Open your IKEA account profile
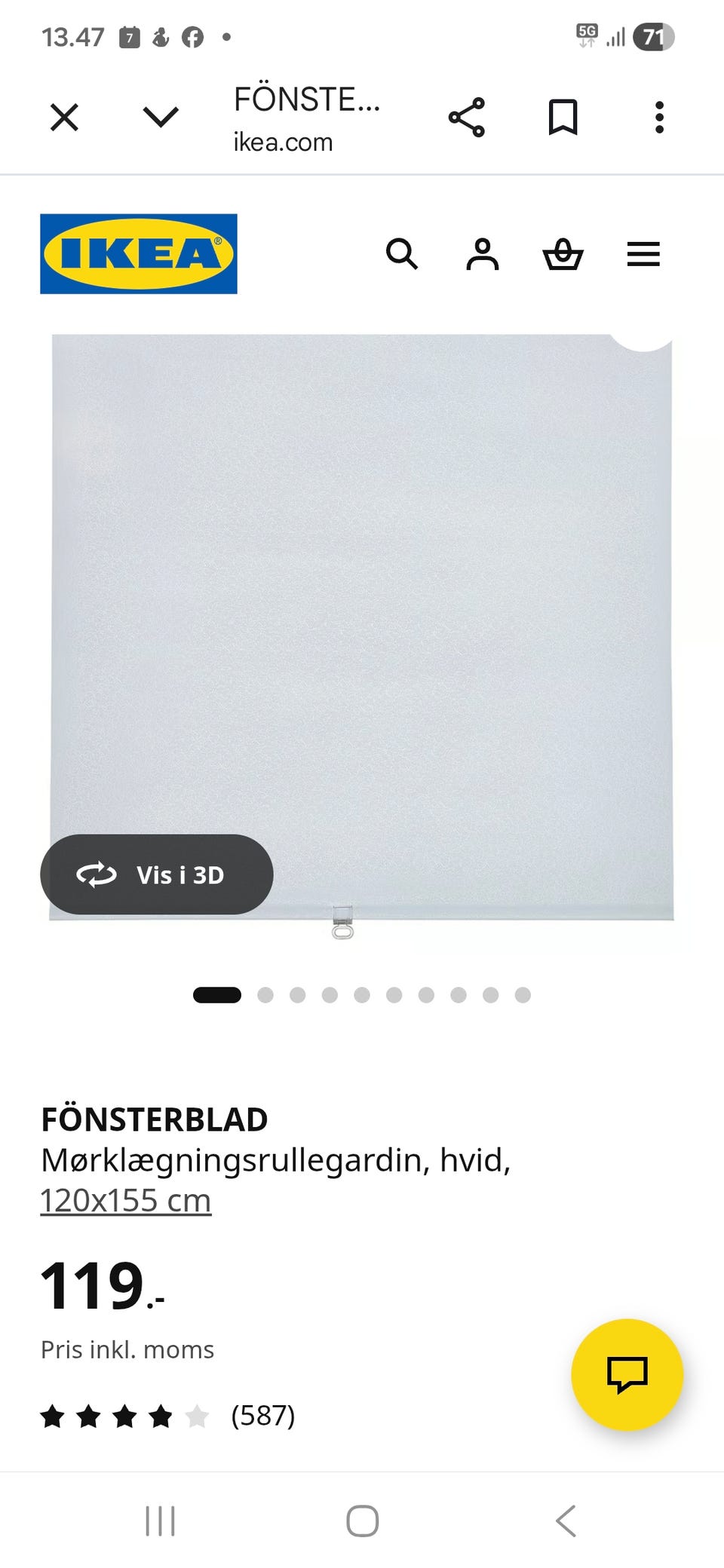This screenshot has height=1568, width=724. click(483, 255)
